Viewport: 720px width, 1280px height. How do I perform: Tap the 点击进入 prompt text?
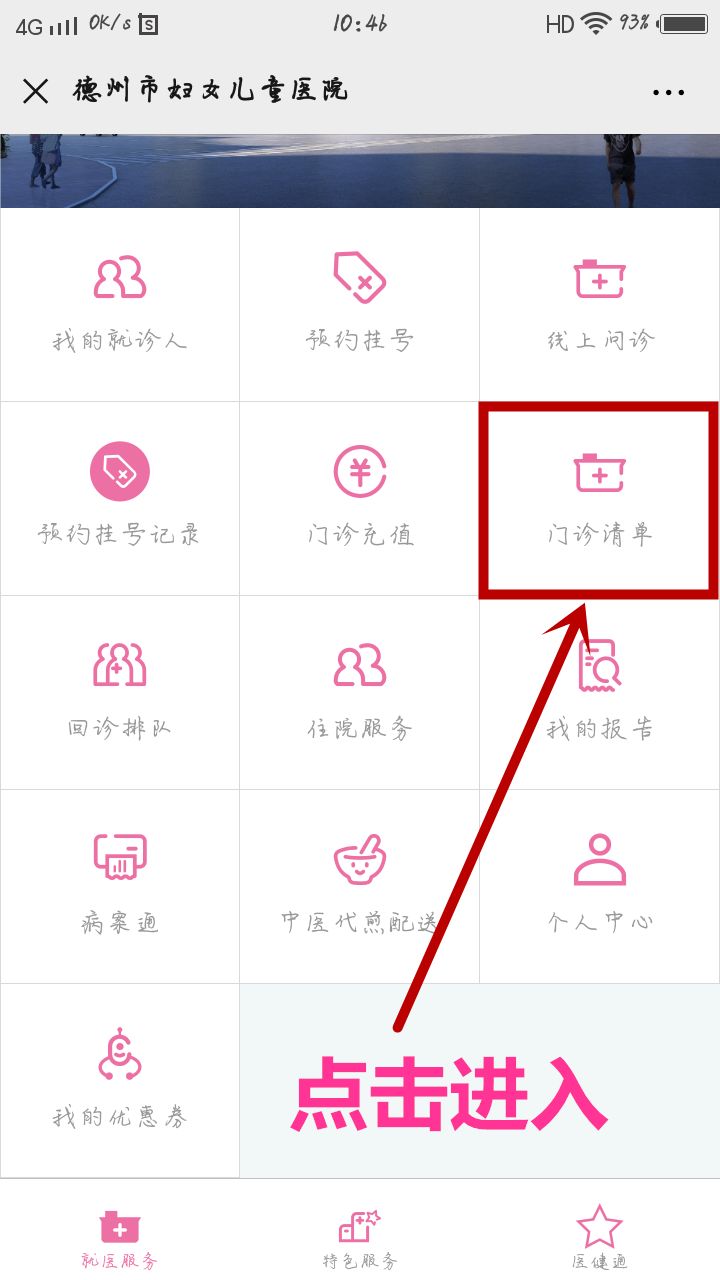452,1094
